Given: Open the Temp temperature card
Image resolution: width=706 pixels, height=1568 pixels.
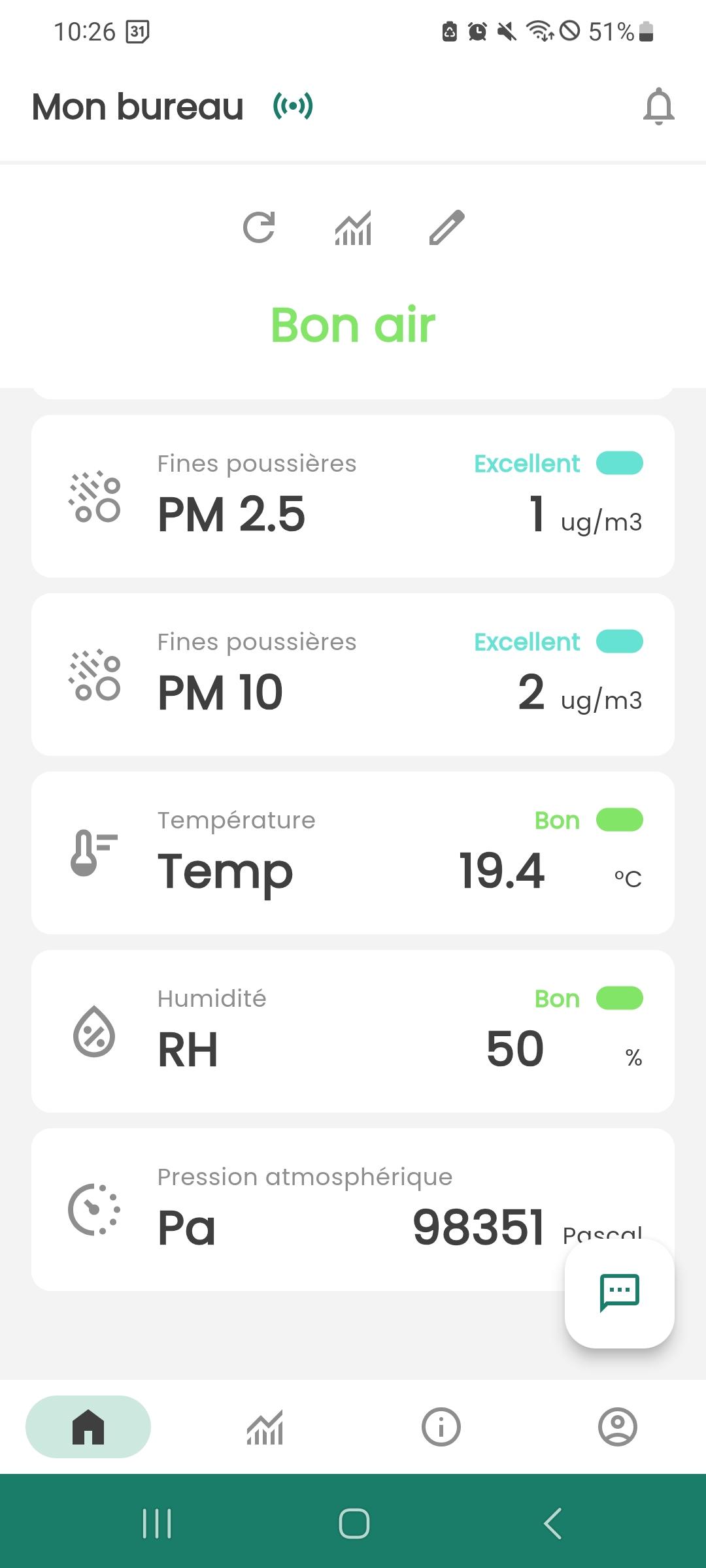Looking at the screenshot, I should (353, 853).
